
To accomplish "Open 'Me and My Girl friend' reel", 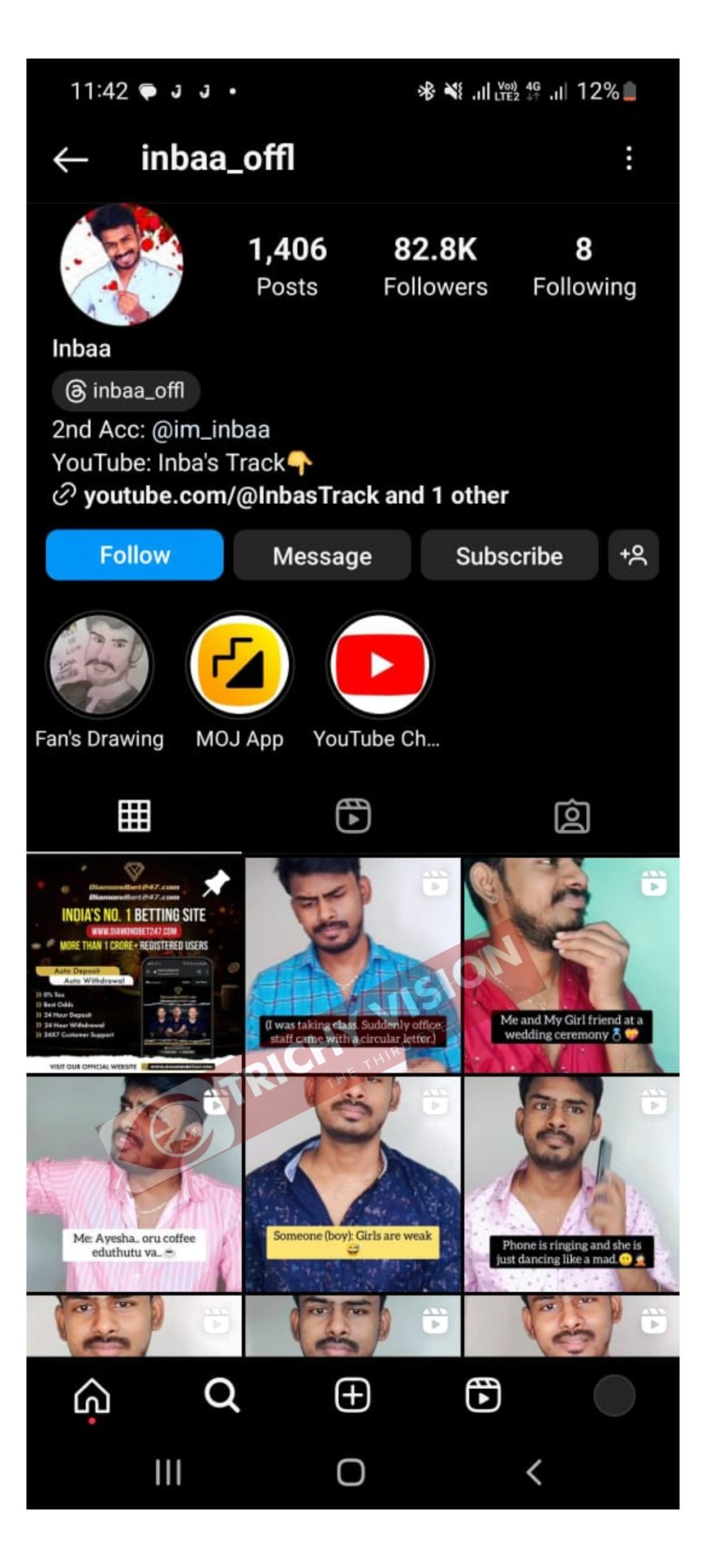I will point(571,965).
